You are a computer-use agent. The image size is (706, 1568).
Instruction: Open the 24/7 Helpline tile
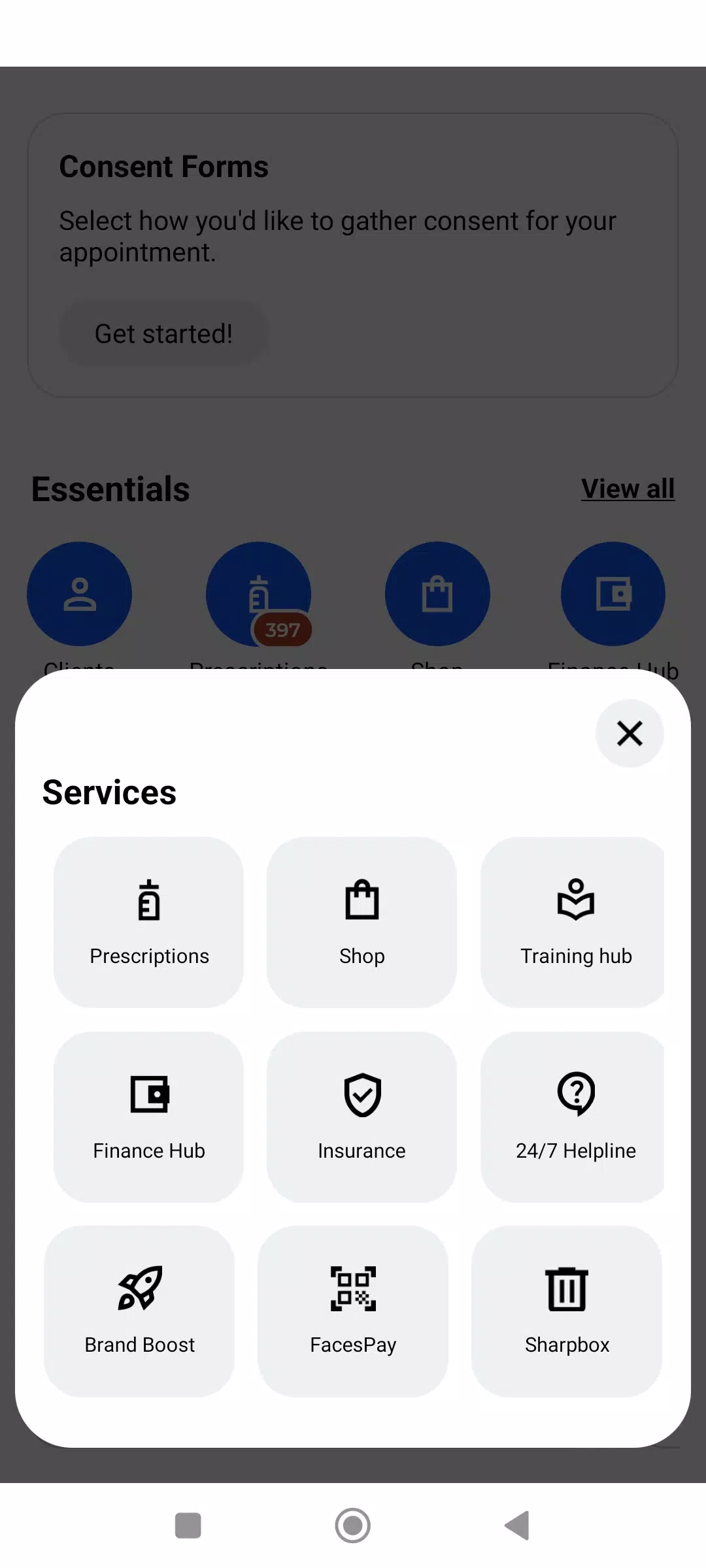point(575,1117)
